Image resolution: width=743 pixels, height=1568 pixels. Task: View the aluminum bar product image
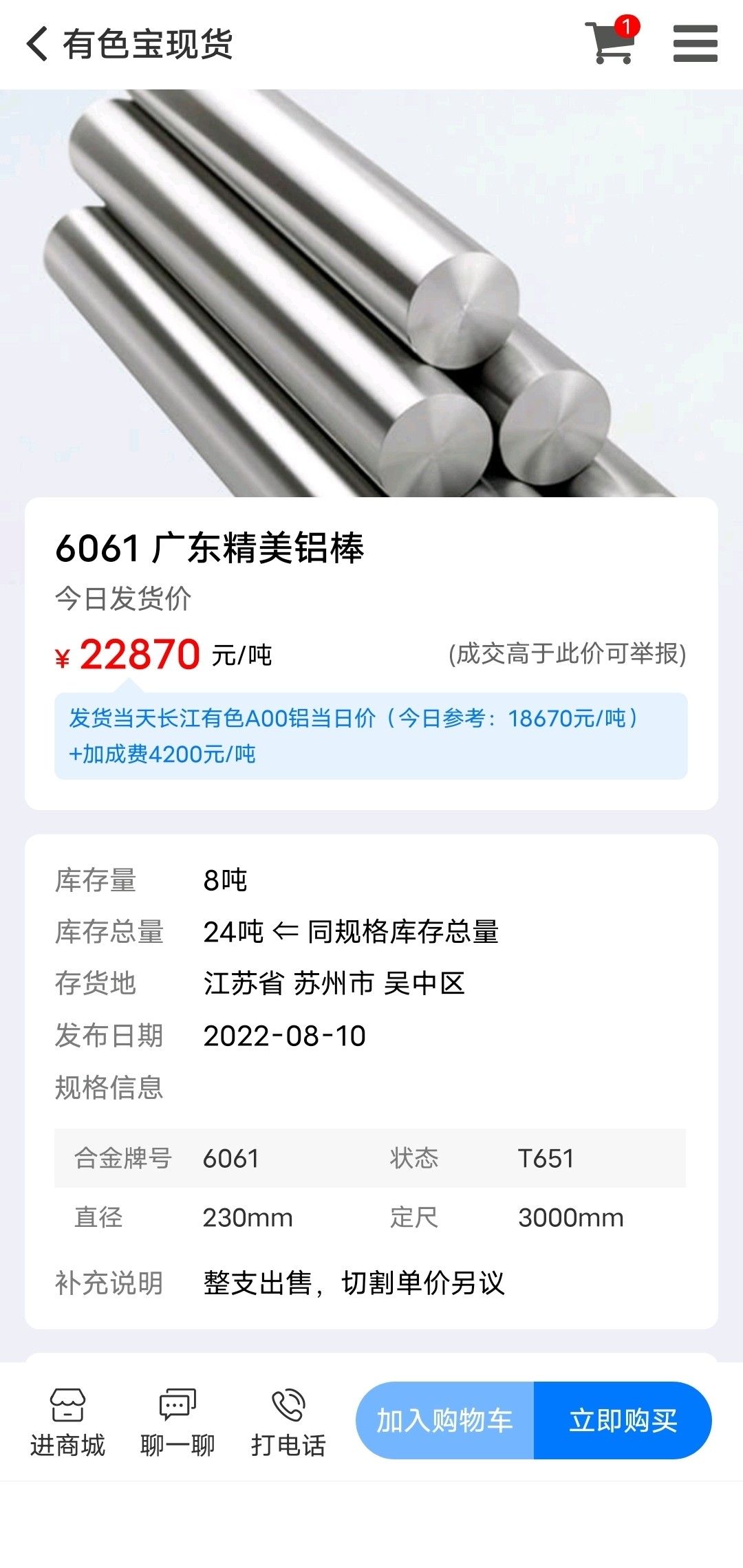(x=371, y=293)
